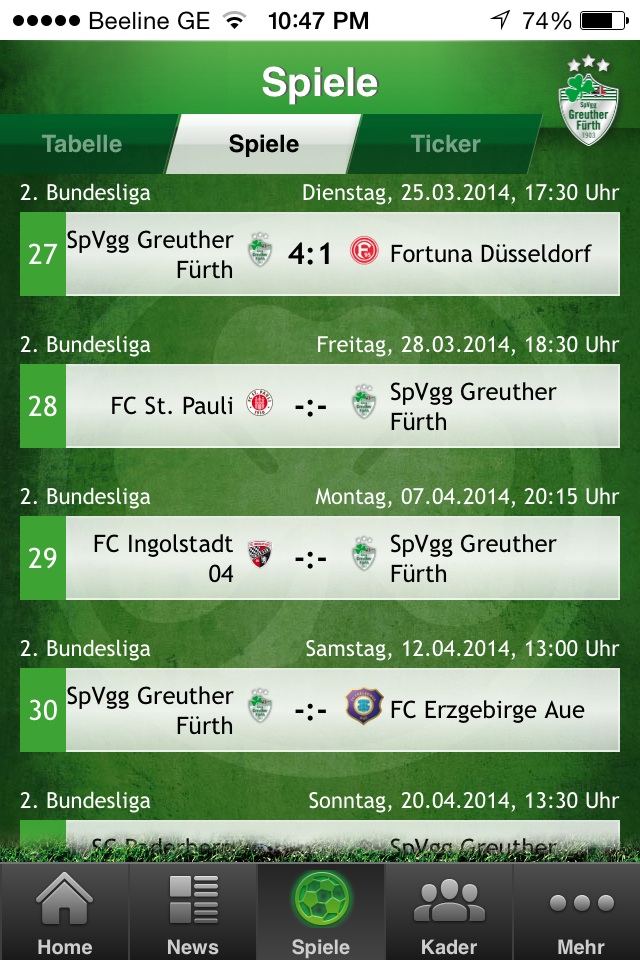The image size is (640, 960).
Task: Open matchday 27 against Fortuna Düsseldorf
Action: [320, 254]
